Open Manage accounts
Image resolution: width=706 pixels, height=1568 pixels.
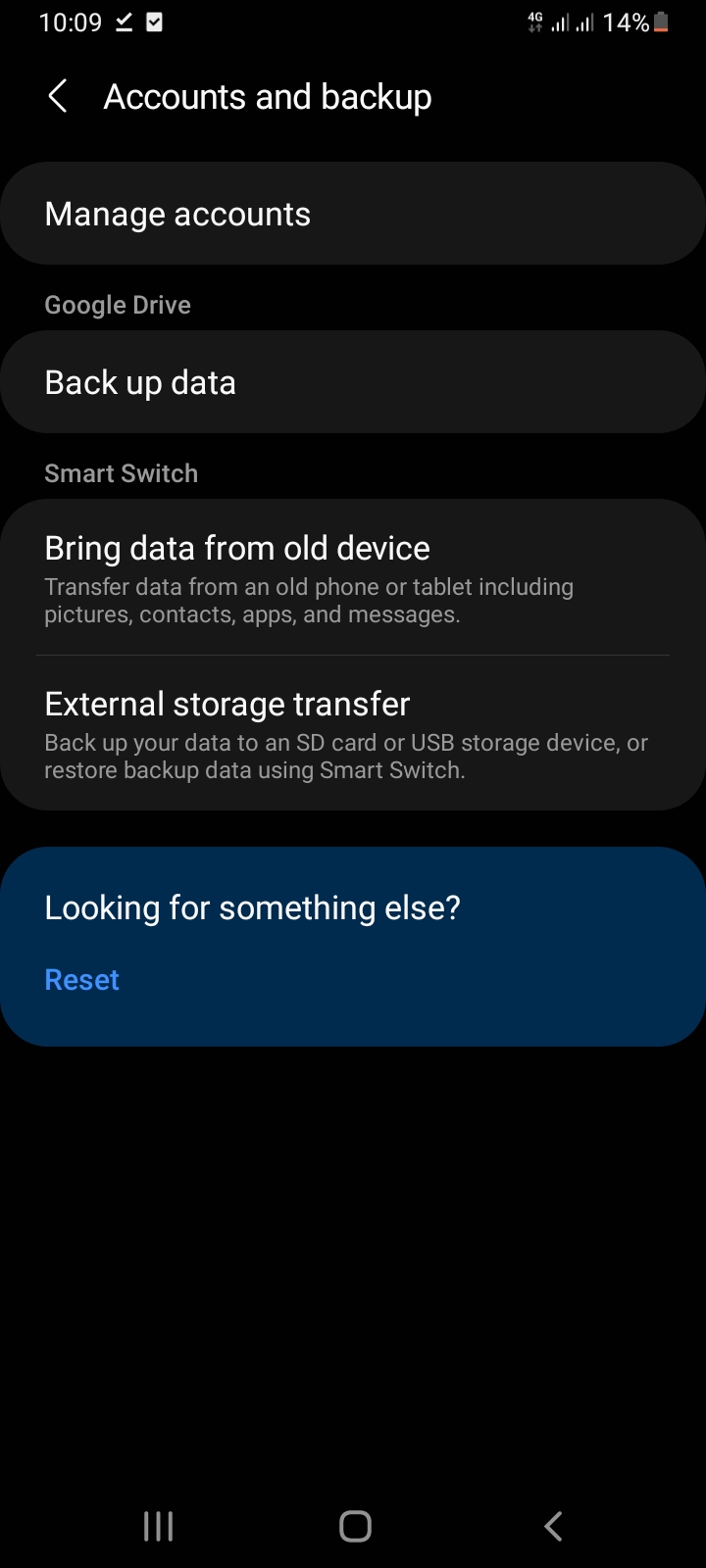pyautogui.click(x=353, y=214)
